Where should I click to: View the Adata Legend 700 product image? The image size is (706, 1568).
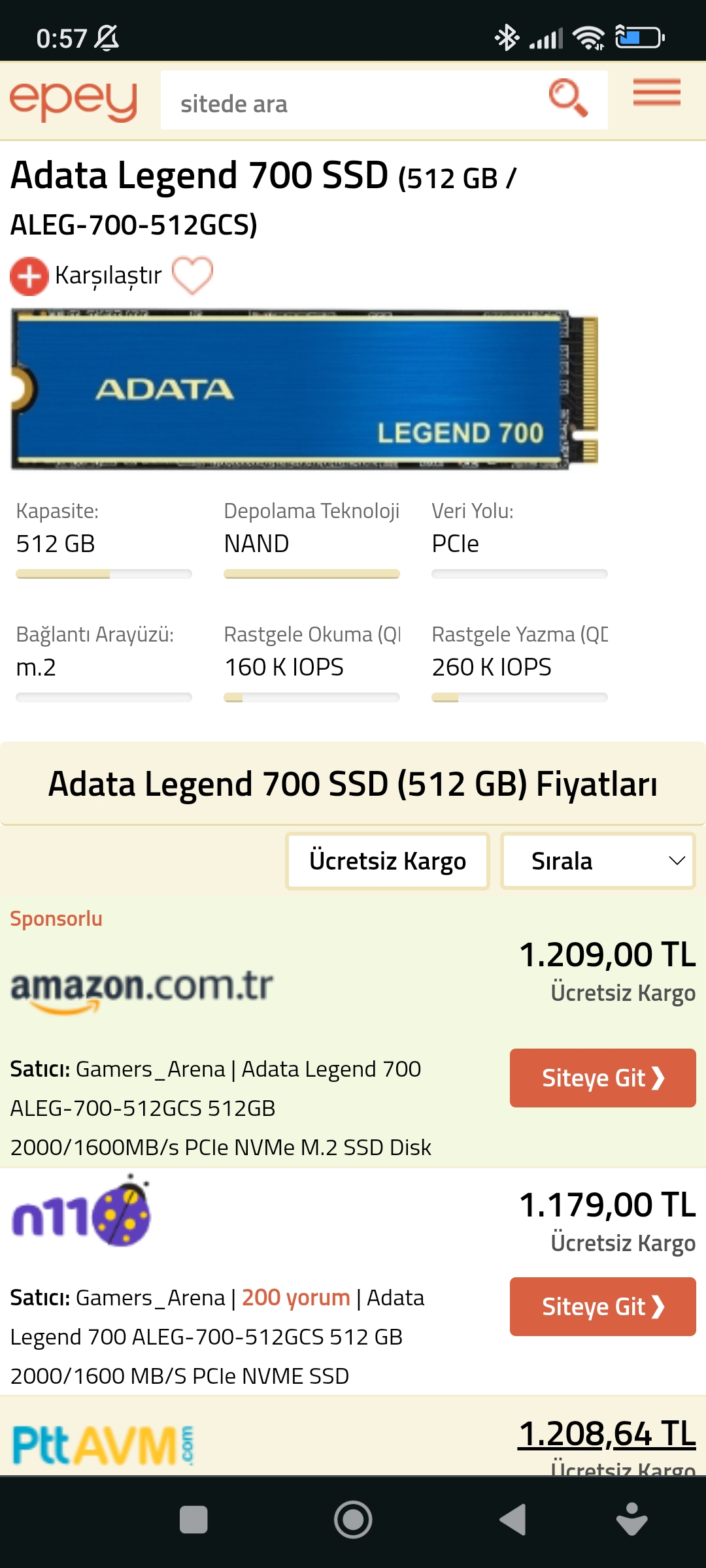coord(305,389)
